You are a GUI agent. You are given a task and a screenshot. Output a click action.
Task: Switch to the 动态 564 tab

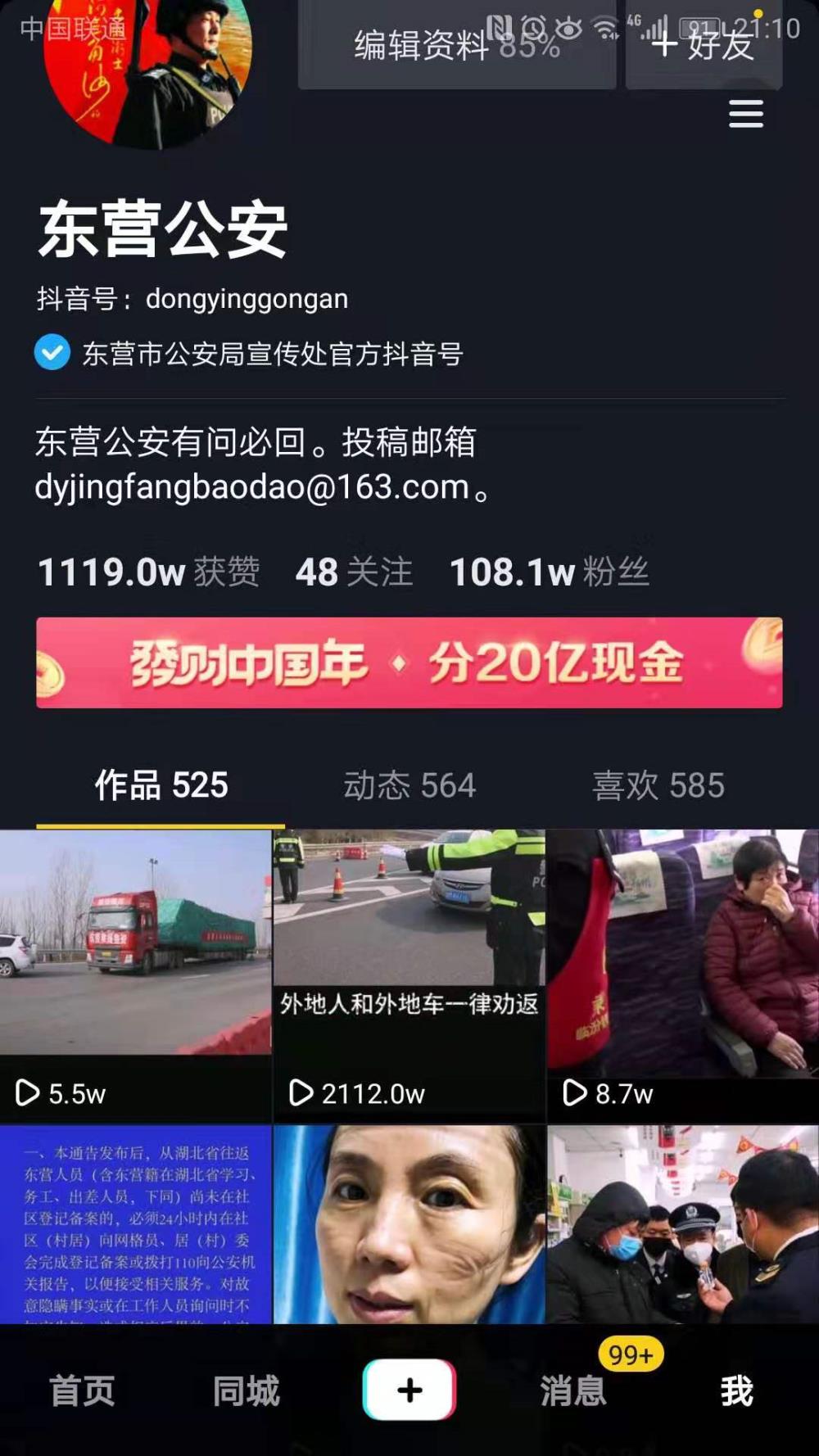click(409, 785)
